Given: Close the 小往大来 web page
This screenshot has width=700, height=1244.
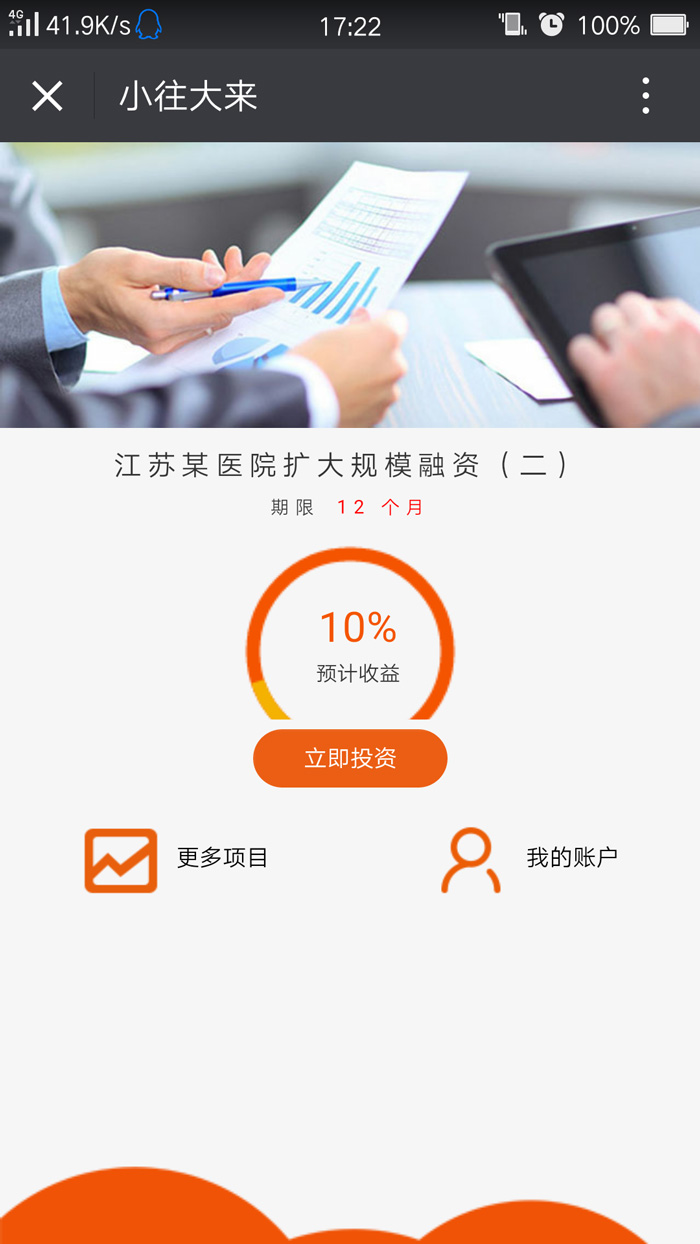Looking at the screenshot, I should tap(47, 96).
